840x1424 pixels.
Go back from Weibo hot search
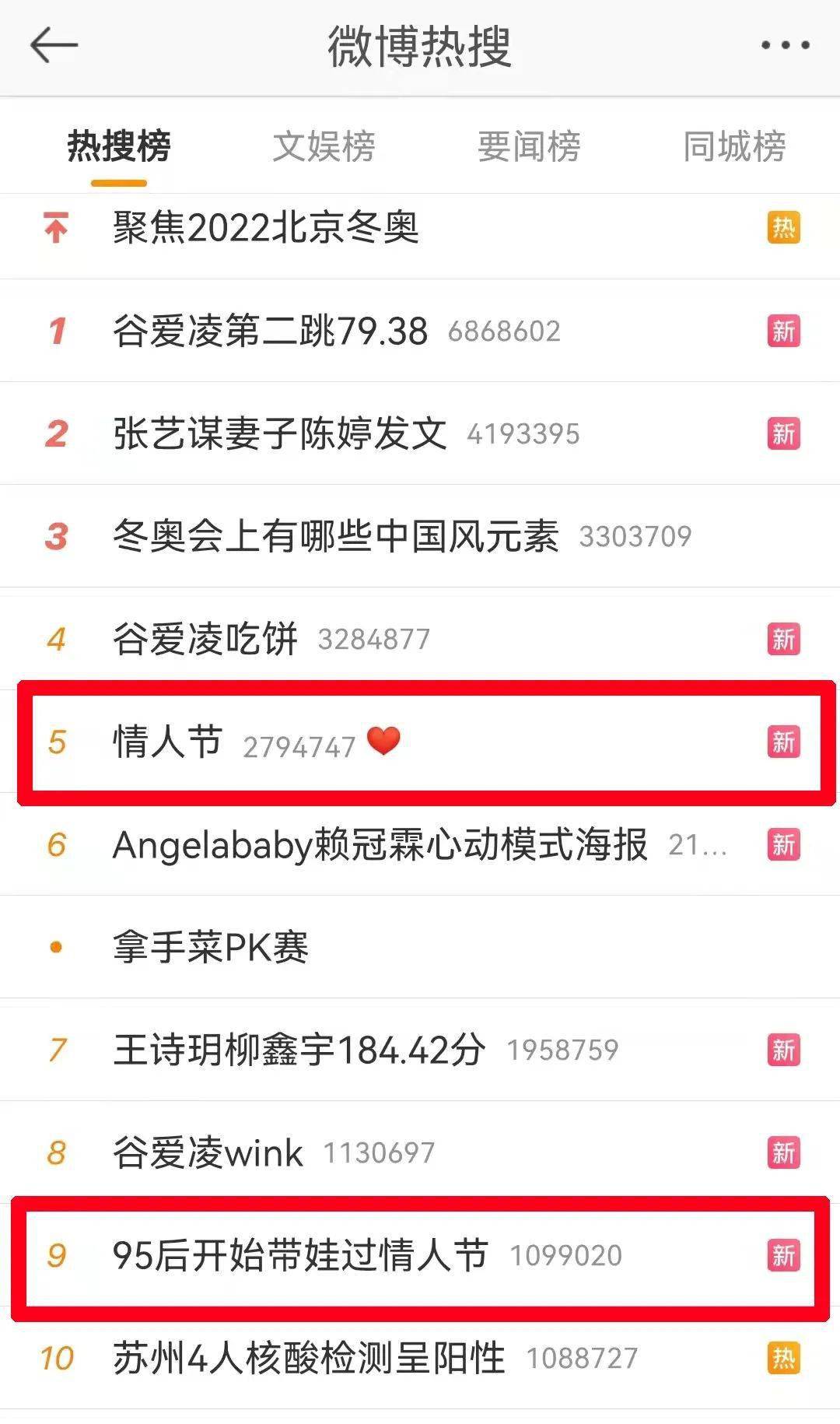point(54,46)
